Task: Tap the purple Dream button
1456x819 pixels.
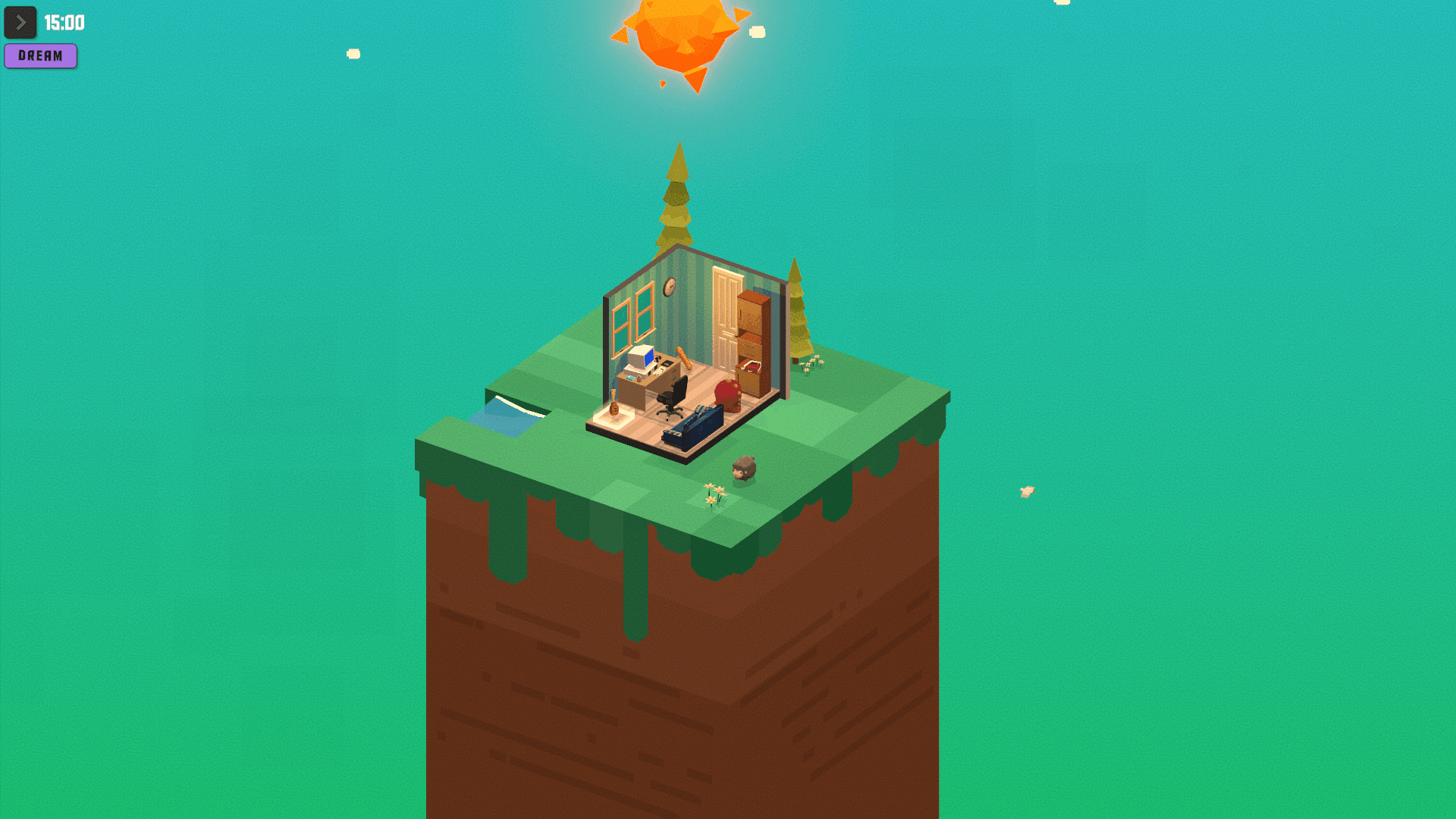Action: coord(40,56)
